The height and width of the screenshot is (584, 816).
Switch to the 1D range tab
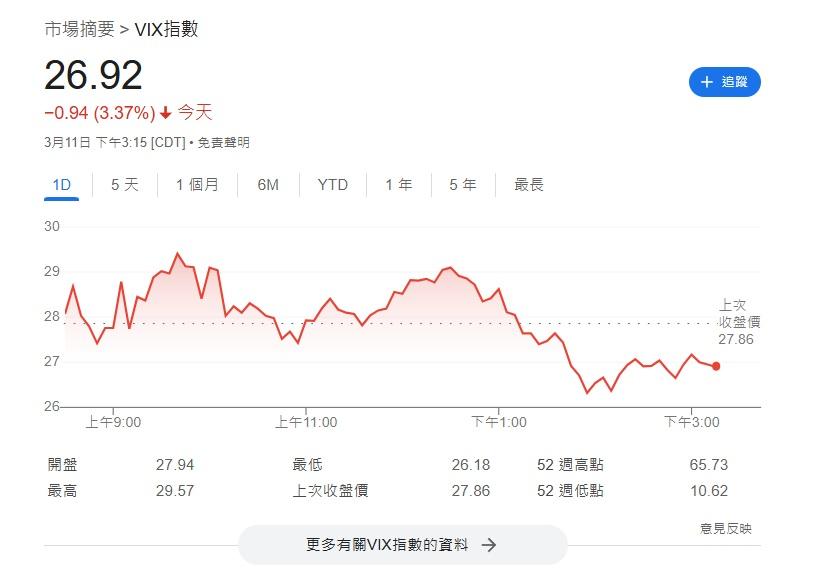click(62, 185)
